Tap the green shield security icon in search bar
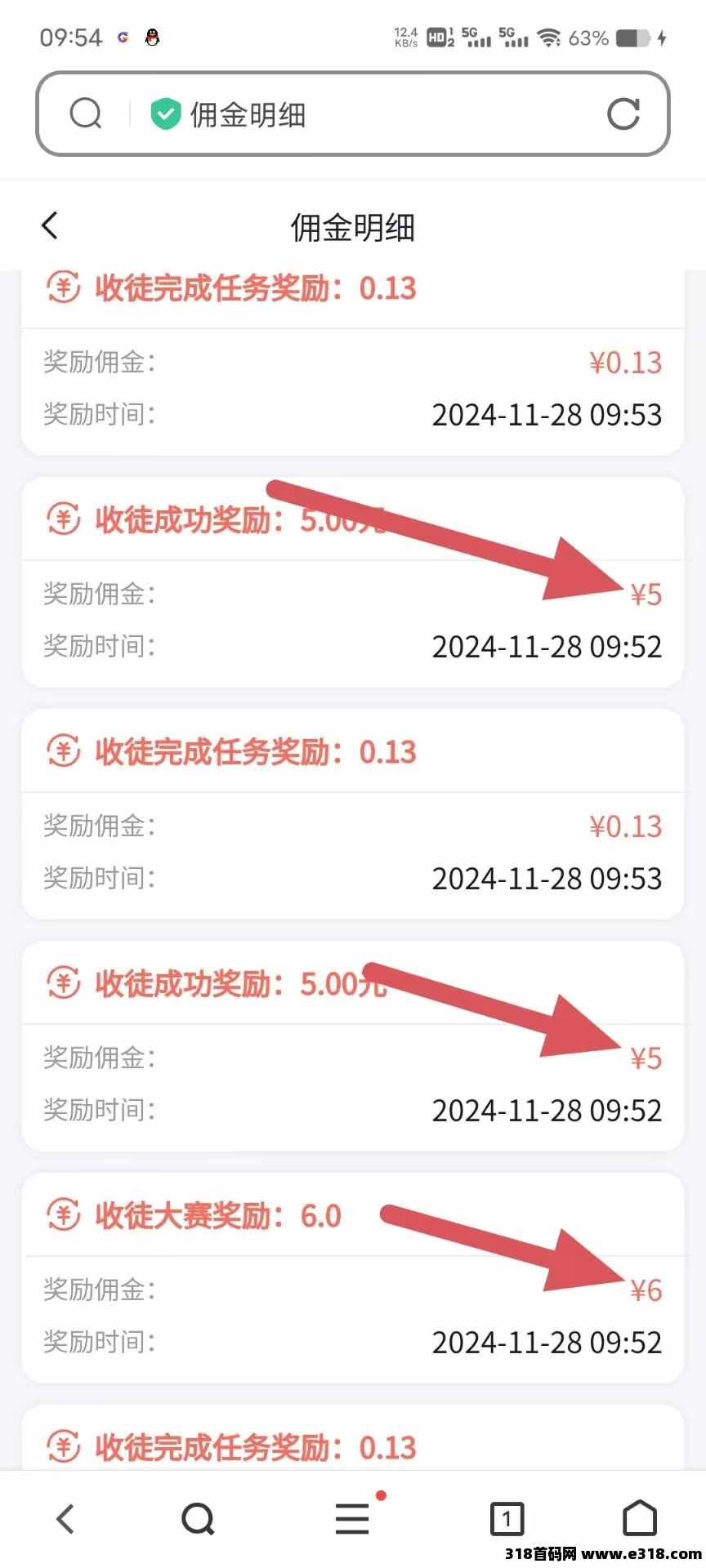 (165, 114)
